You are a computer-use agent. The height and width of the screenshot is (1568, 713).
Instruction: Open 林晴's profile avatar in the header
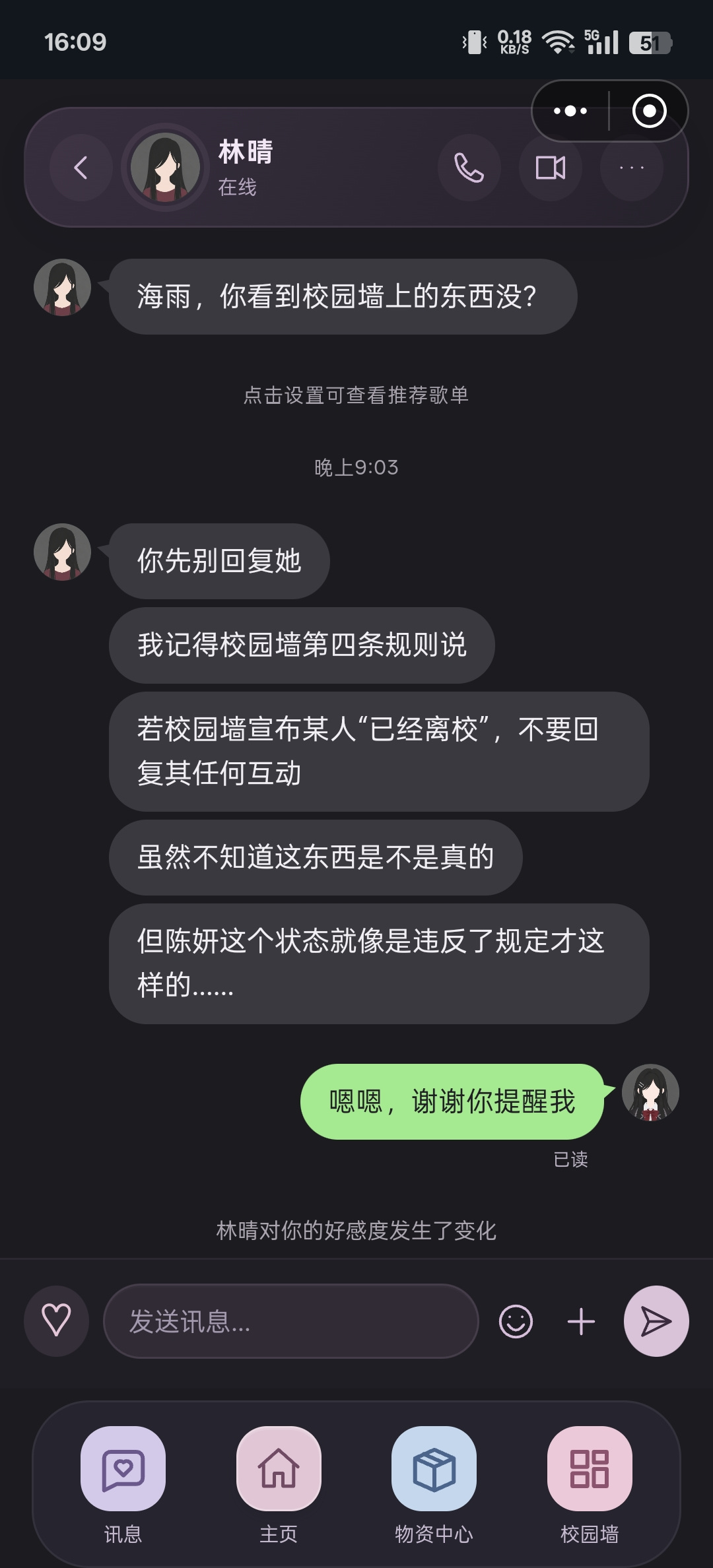pos(165,168)
